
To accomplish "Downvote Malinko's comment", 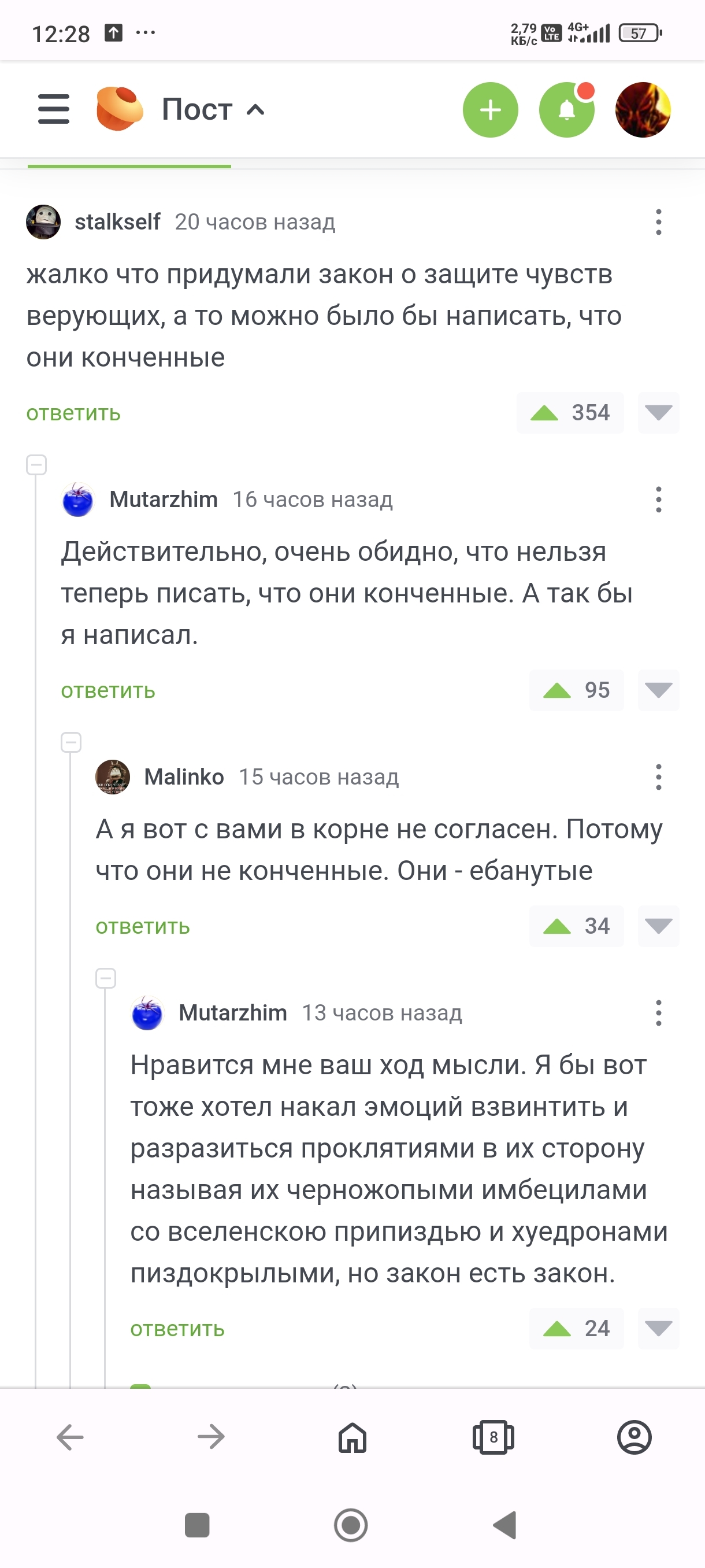I will pos(658,926).
